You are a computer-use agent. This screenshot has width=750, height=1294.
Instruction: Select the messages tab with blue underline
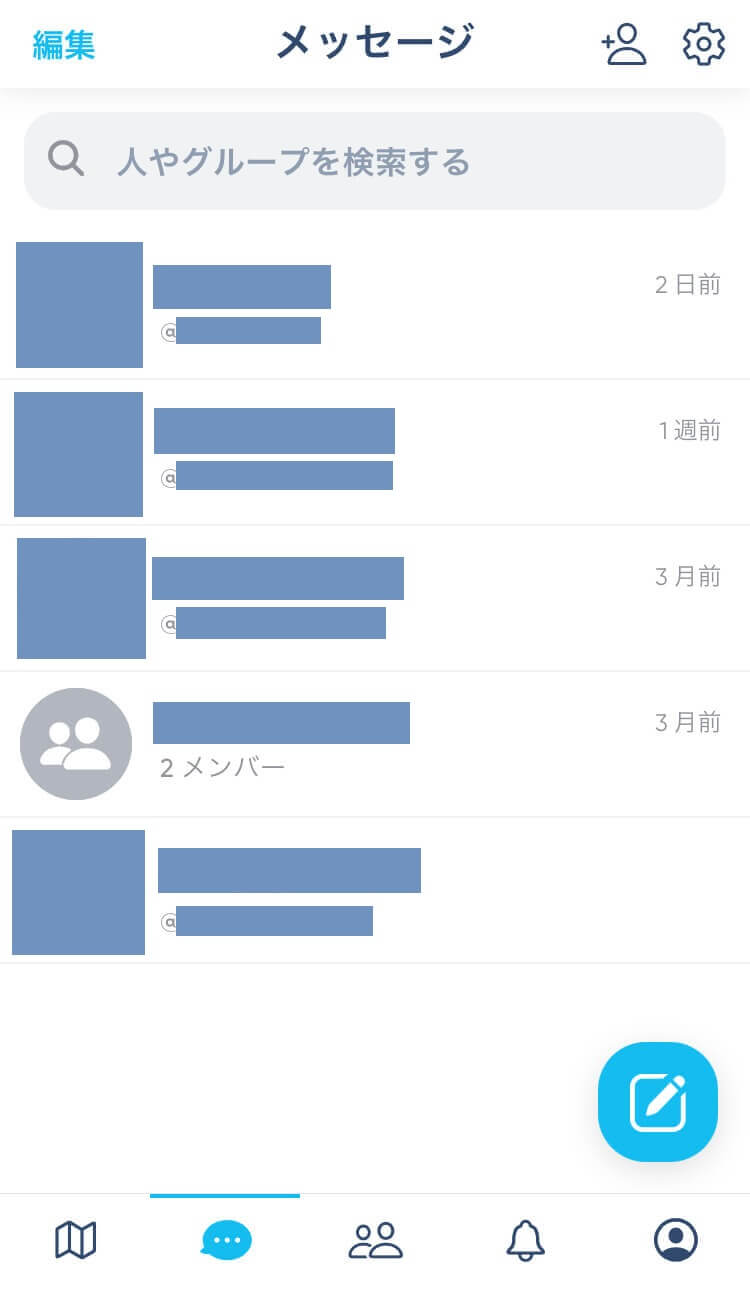pos(225,1239)
